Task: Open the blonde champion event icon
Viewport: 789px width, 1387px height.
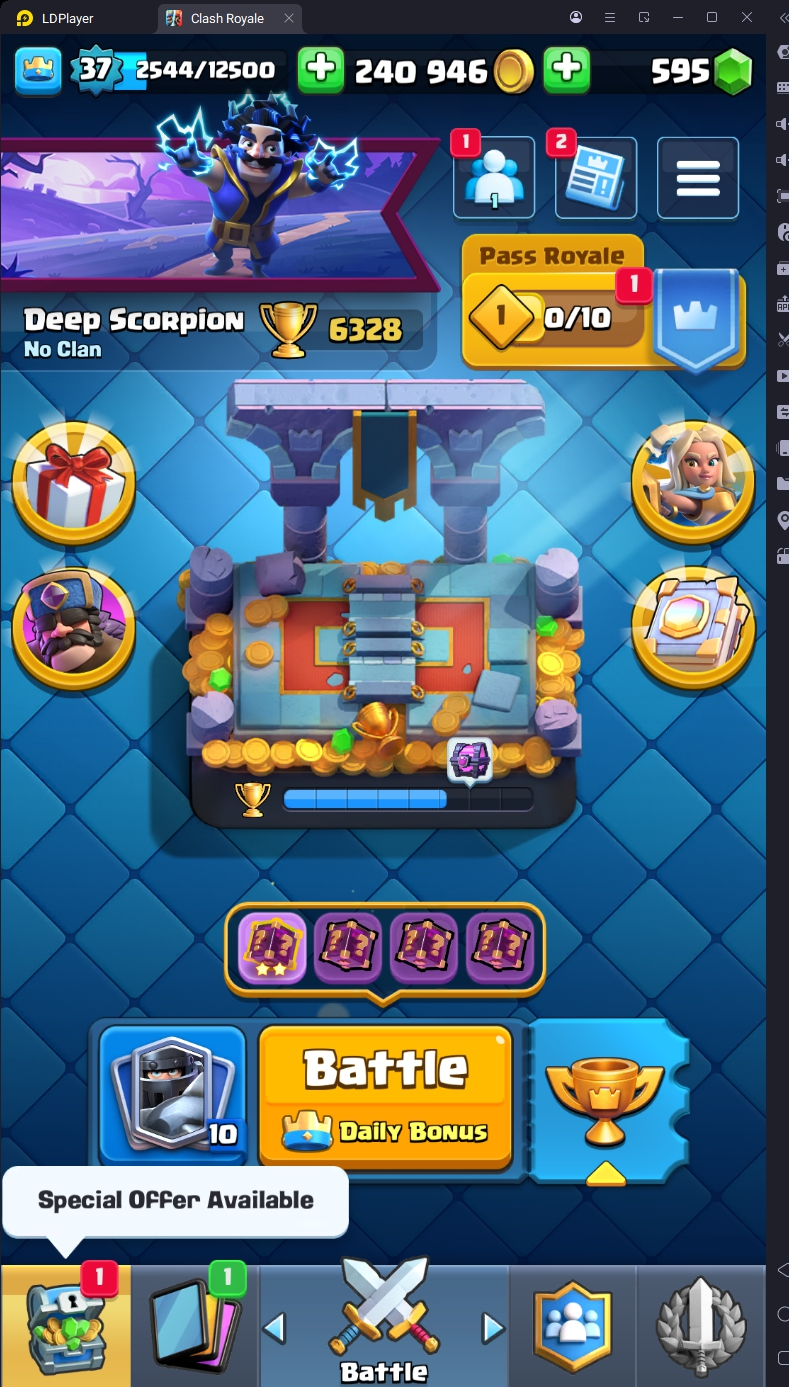Action: click(x=692, y=483)
